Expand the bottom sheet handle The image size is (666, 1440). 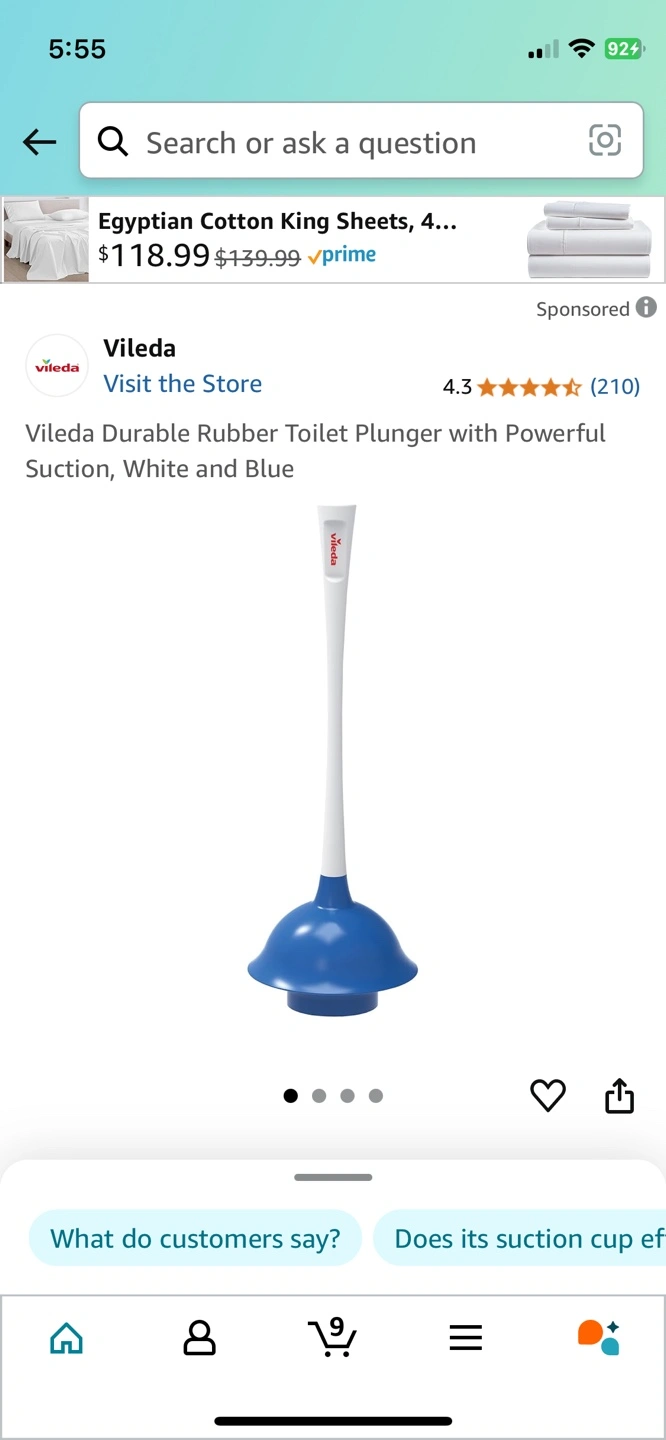pos(333,1177)
